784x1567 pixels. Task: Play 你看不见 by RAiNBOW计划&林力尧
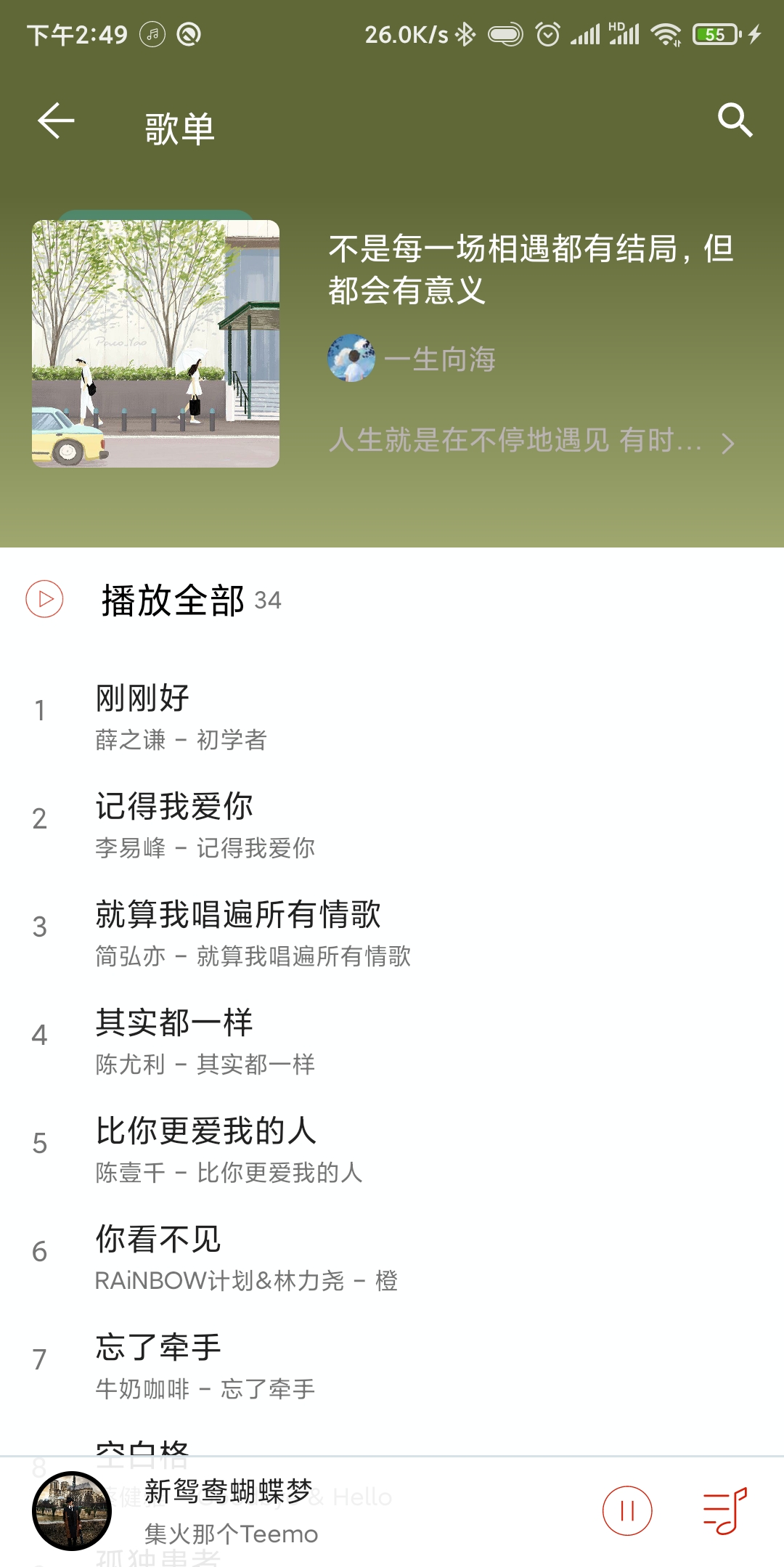[392, 1257]
